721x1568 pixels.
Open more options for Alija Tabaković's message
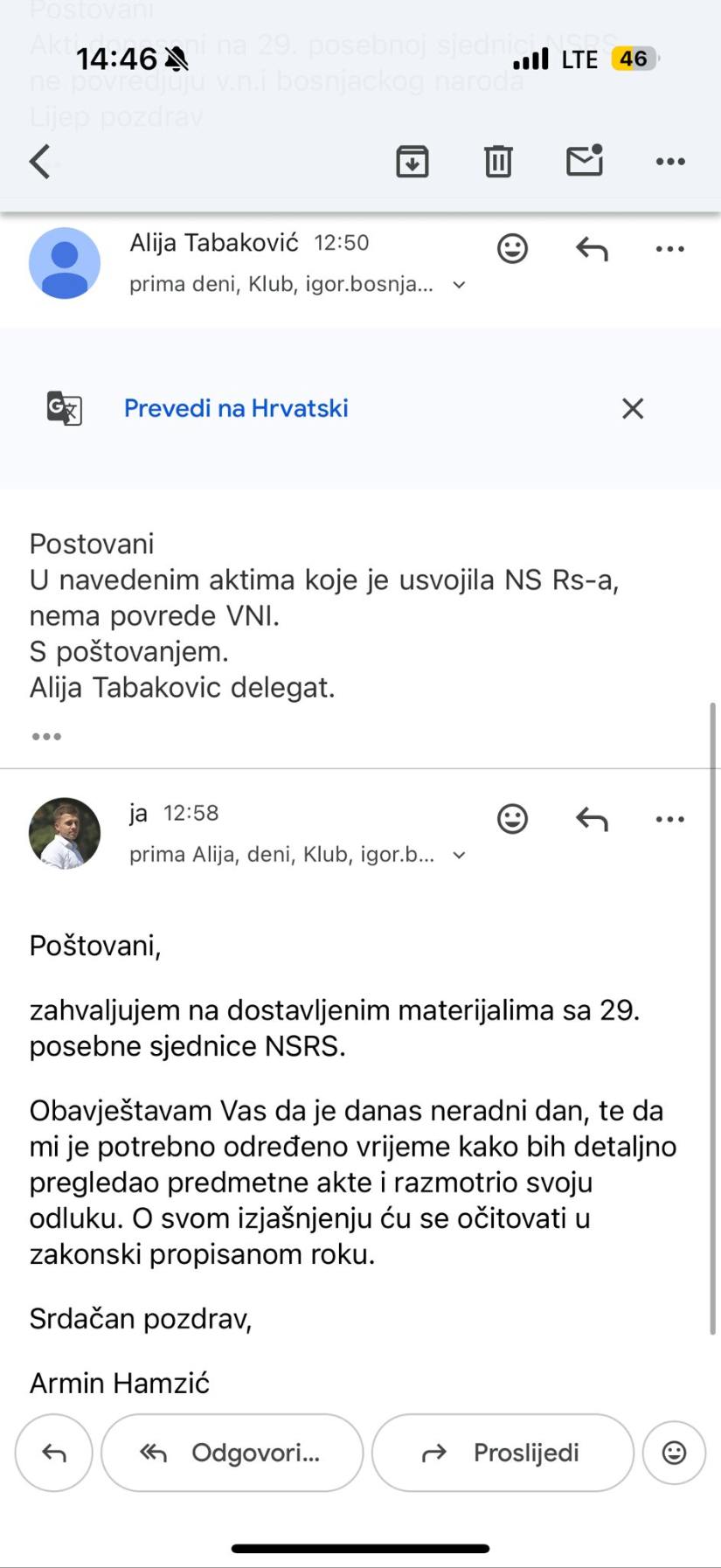pos(670,249)
